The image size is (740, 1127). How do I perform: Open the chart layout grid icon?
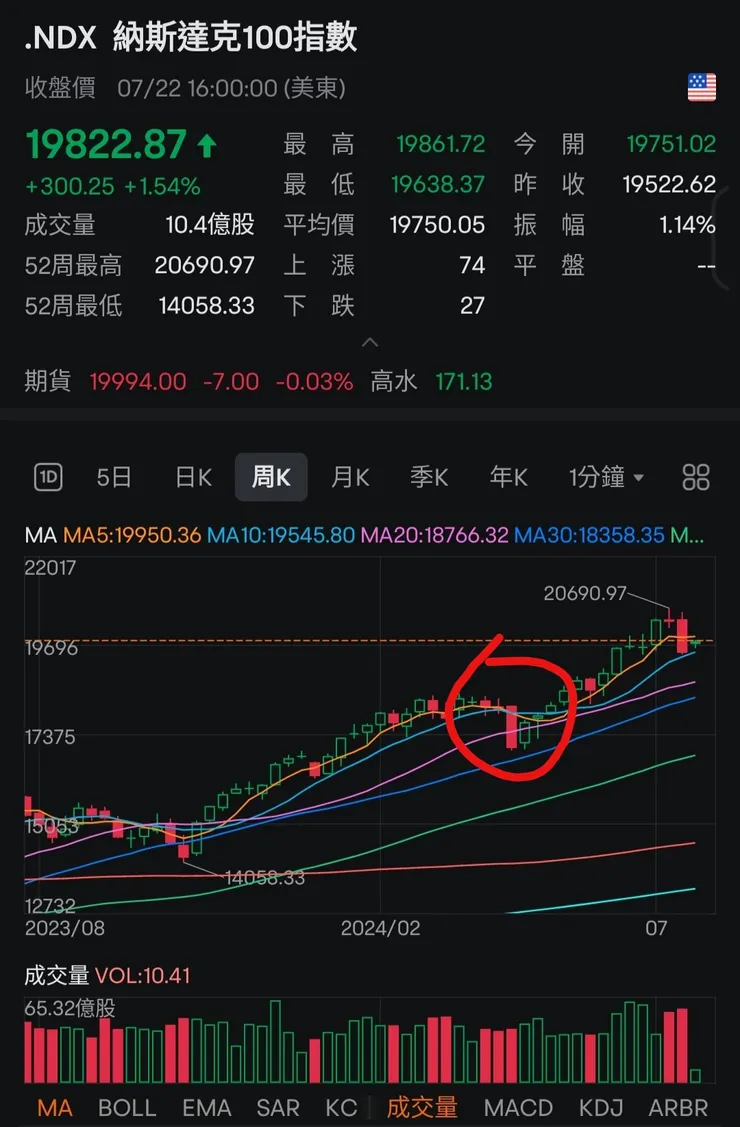pyautogui.click(x=697, y=477)
